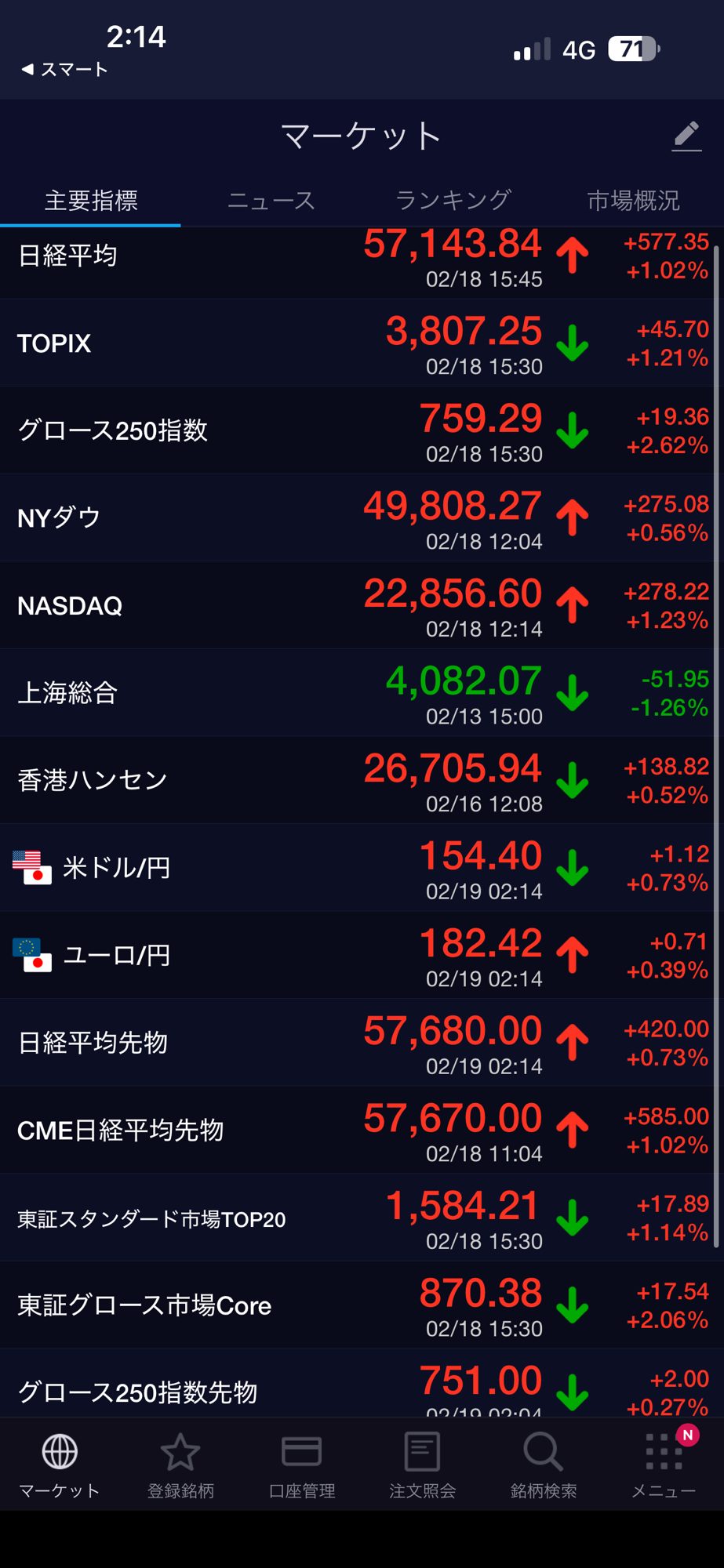This screenshot has height=1568, width=724.
Task: Open 銘柄検索 search tab
Action: point(543,1465)
